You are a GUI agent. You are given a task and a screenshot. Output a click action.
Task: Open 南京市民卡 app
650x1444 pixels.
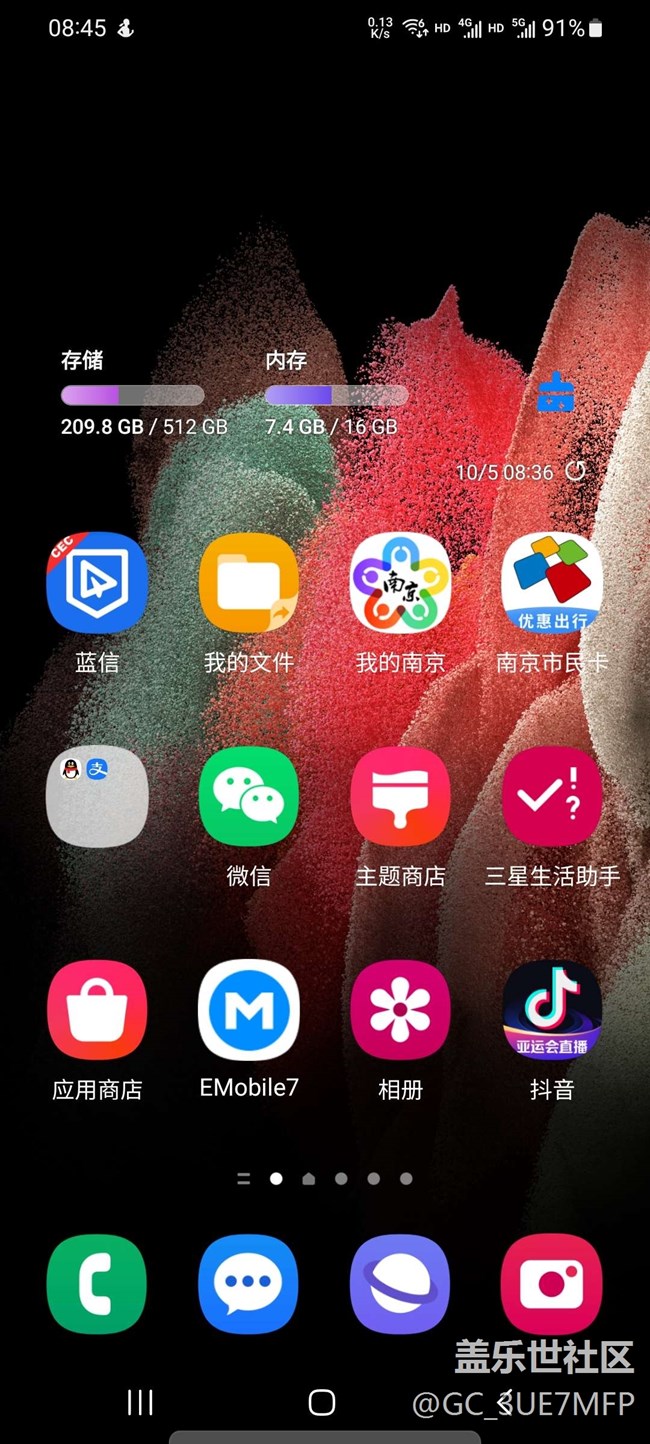(x=552, y=583)
